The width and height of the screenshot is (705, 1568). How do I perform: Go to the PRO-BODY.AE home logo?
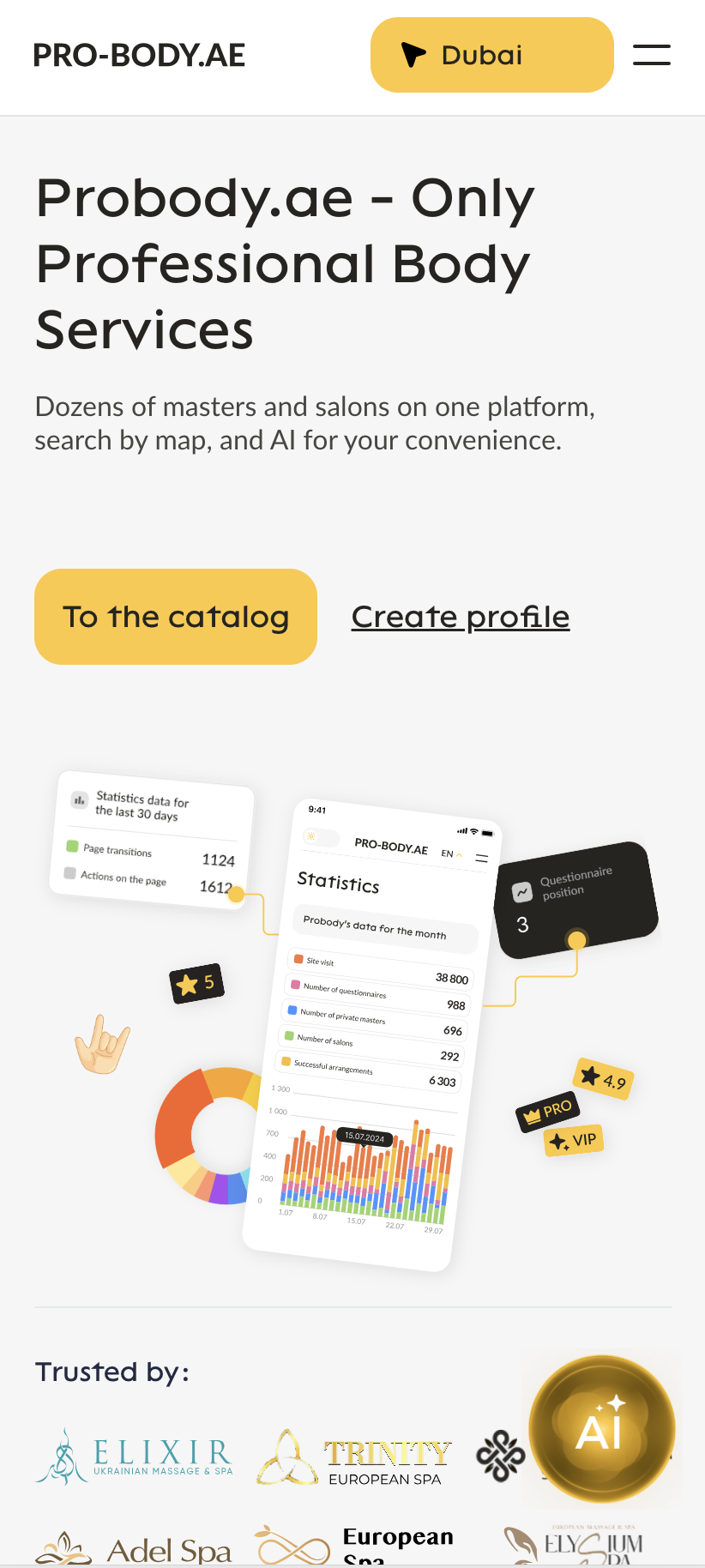139,56
